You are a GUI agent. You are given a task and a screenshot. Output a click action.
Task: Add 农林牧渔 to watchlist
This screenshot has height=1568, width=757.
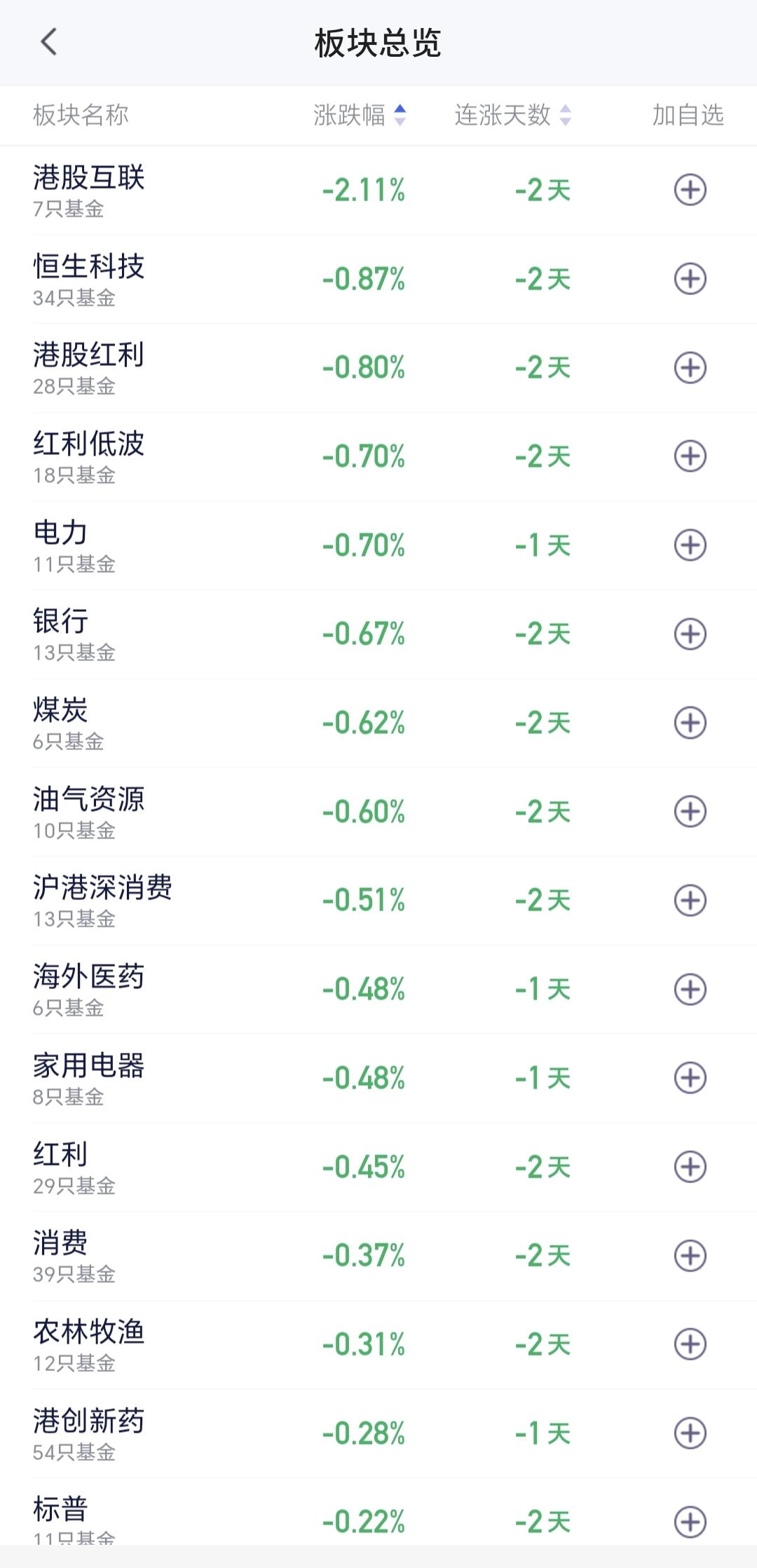point(690,1344)
